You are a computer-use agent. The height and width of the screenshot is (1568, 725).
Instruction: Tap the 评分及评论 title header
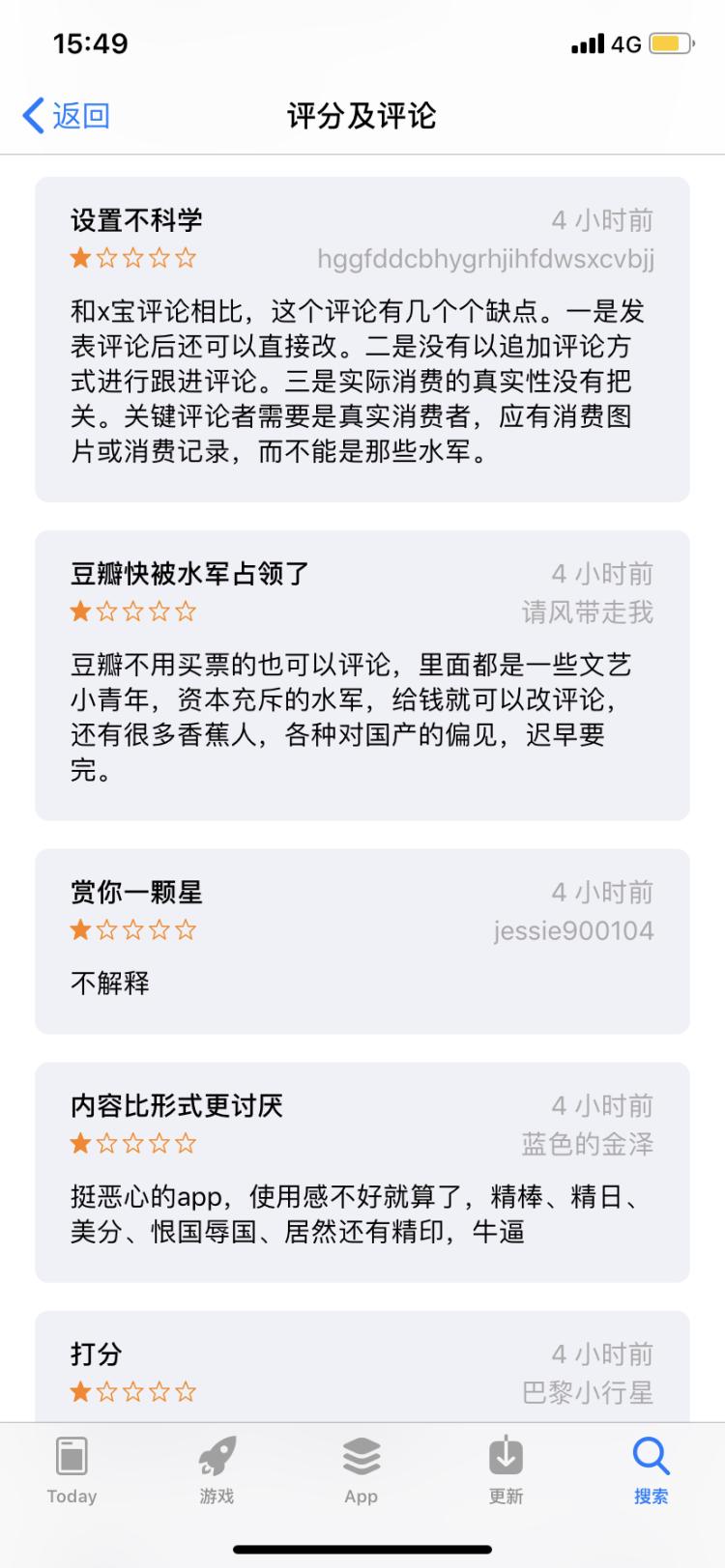[362, 117]
